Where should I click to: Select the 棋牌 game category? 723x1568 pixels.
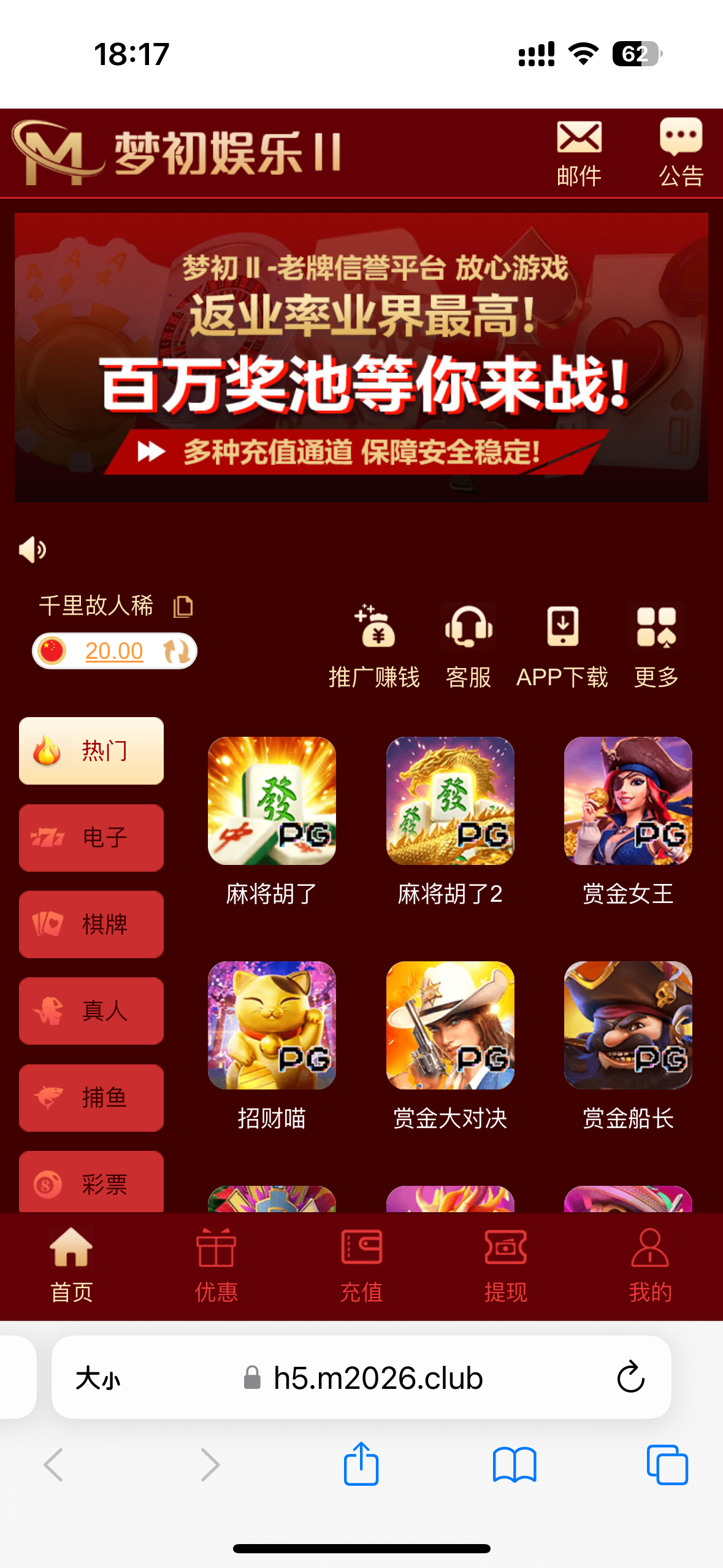[x=91, y=924]
